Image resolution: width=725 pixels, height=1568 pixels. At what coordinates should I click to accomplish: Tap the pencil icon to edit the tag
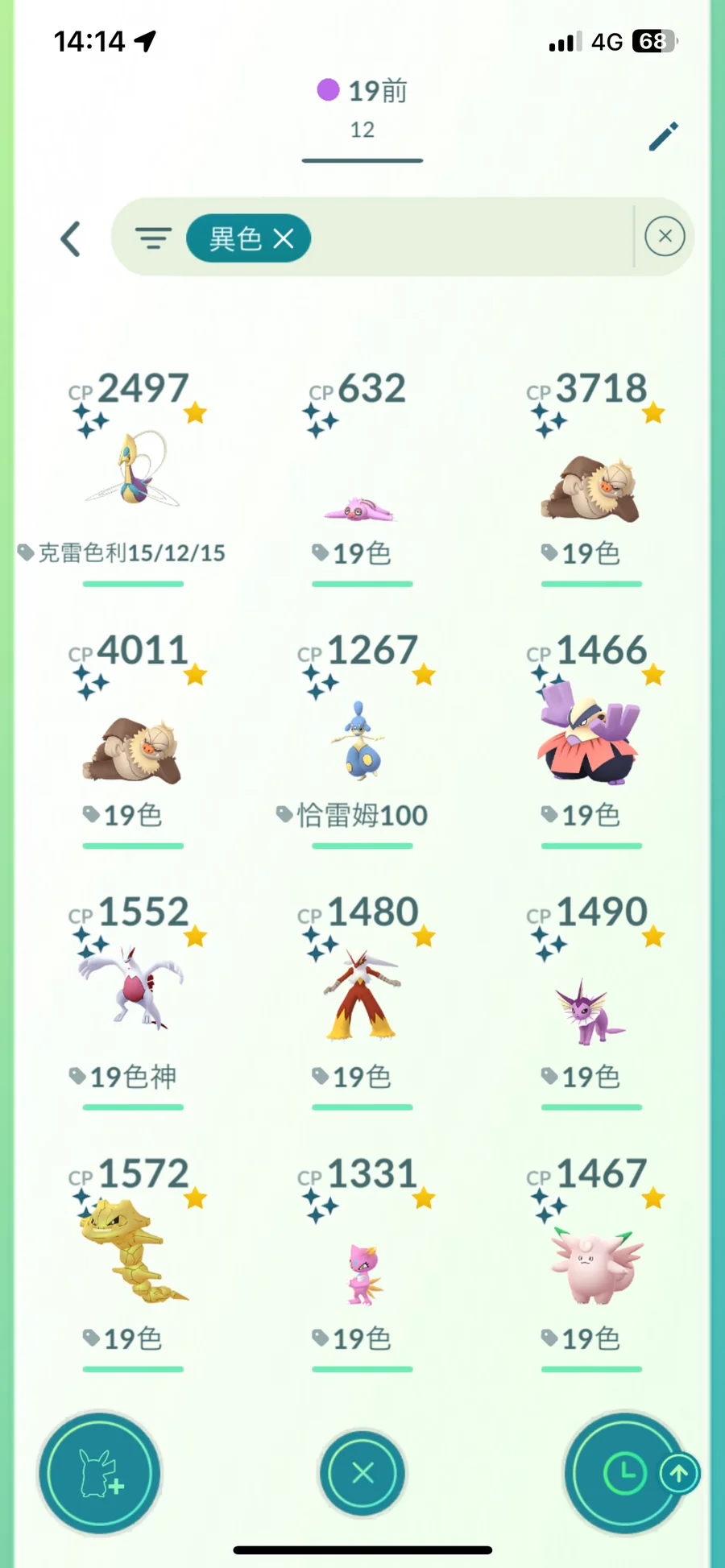(x=664, y=137)
